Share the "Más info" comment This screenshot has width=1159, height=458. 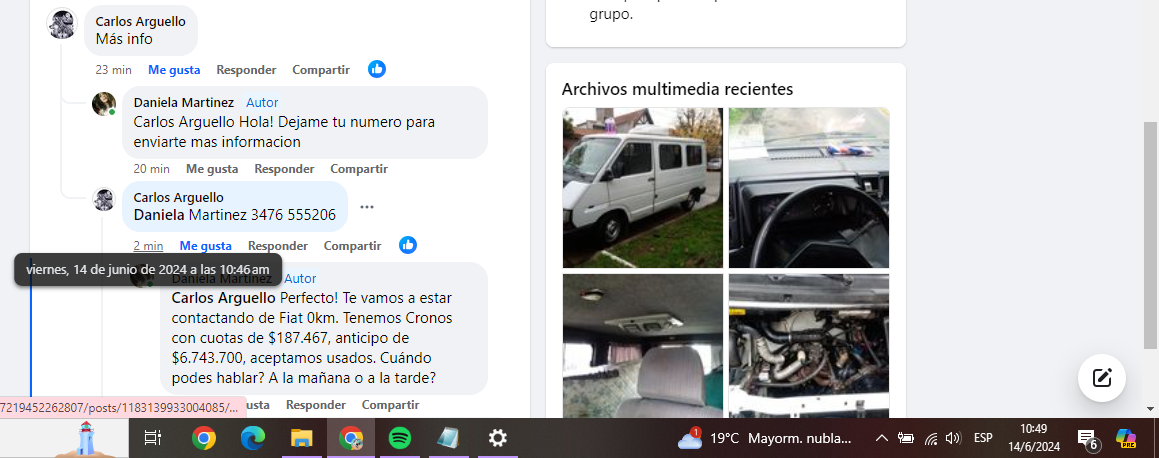[320, 70]
